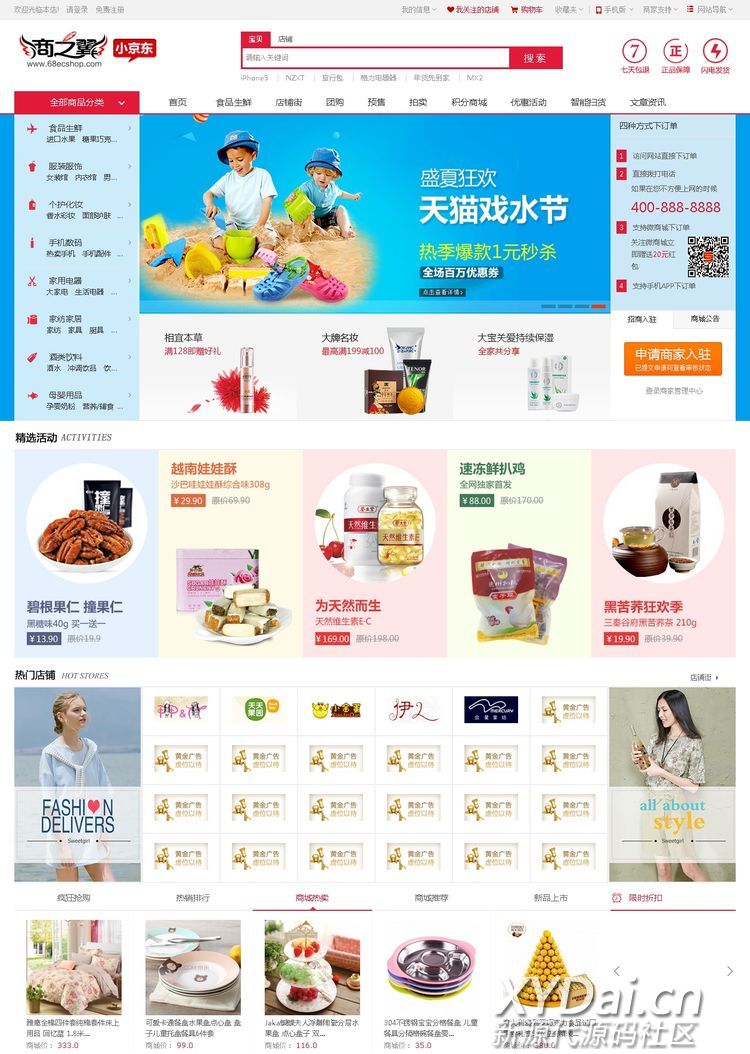Switch to the 热销排行 product tab
This screenshot has width=750, height=1054.
coord(193,898)
